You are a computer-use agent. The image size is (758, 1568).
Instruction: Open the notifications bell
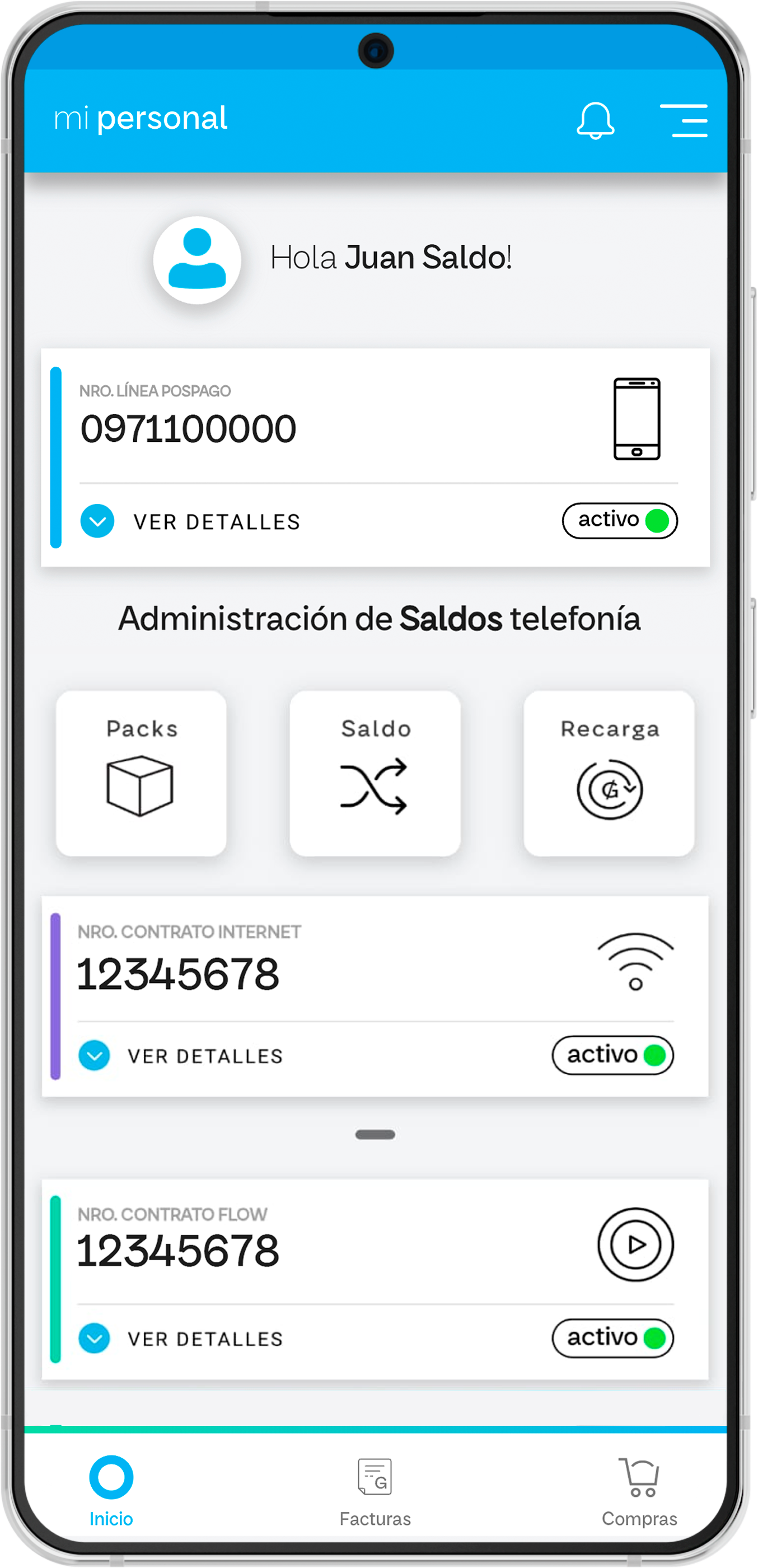point(595,120)
